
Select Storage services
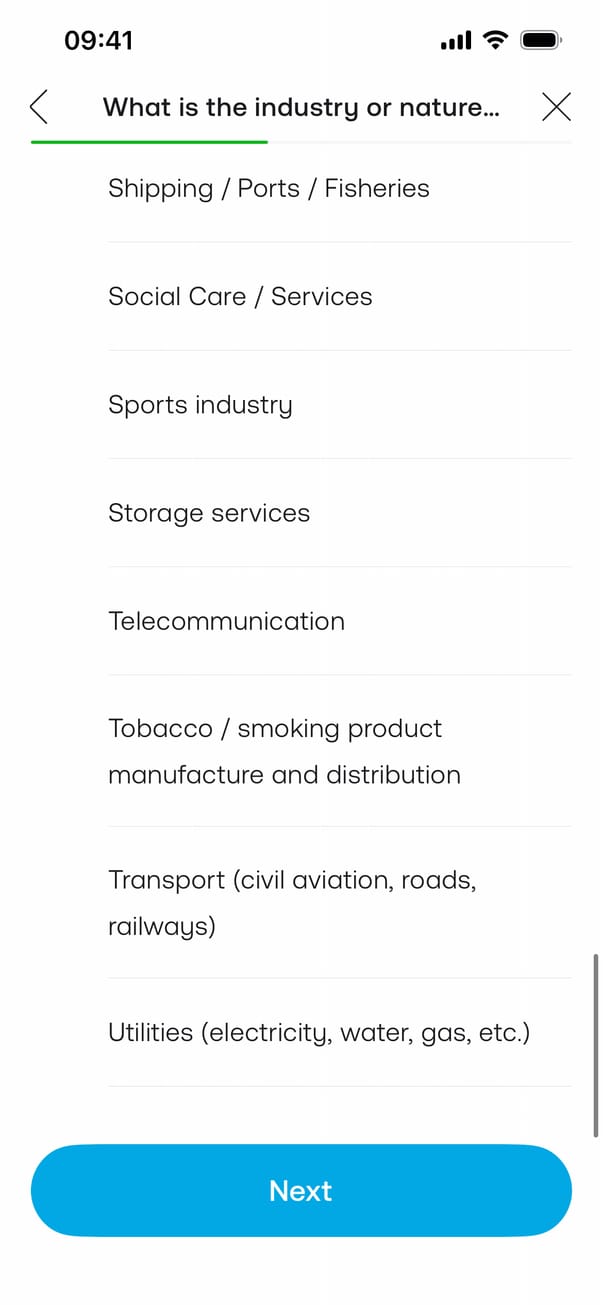(209, 513)
